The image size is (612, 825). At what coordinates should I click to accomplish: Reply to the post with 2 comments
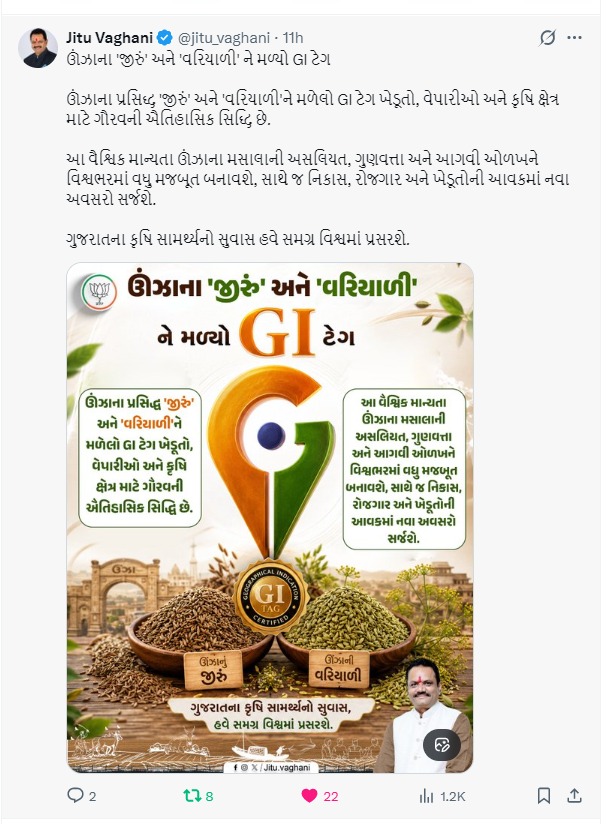[x=82, y=796]
